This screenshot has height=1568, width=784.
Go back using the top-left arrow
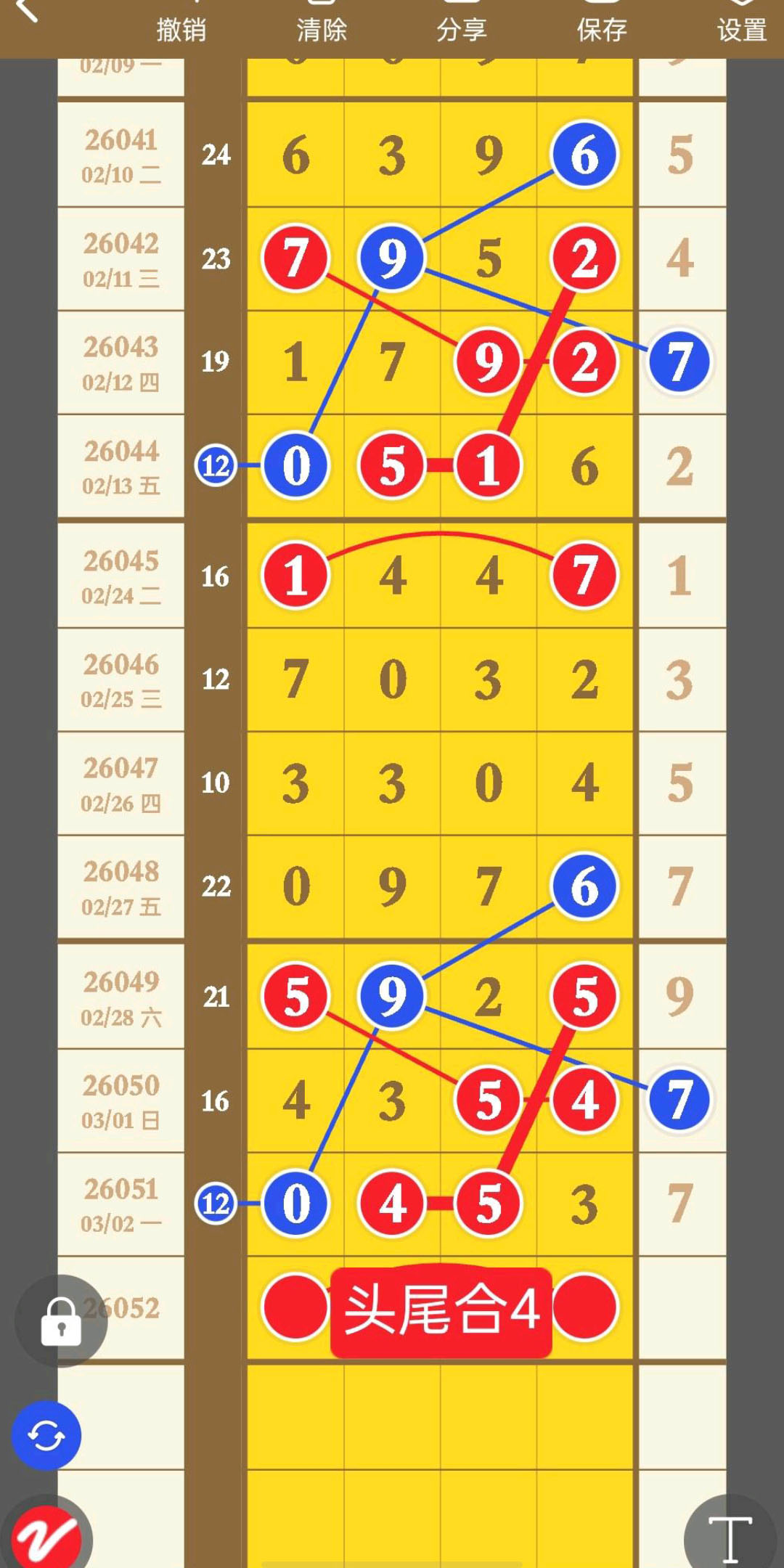click(x=26, y=12)
